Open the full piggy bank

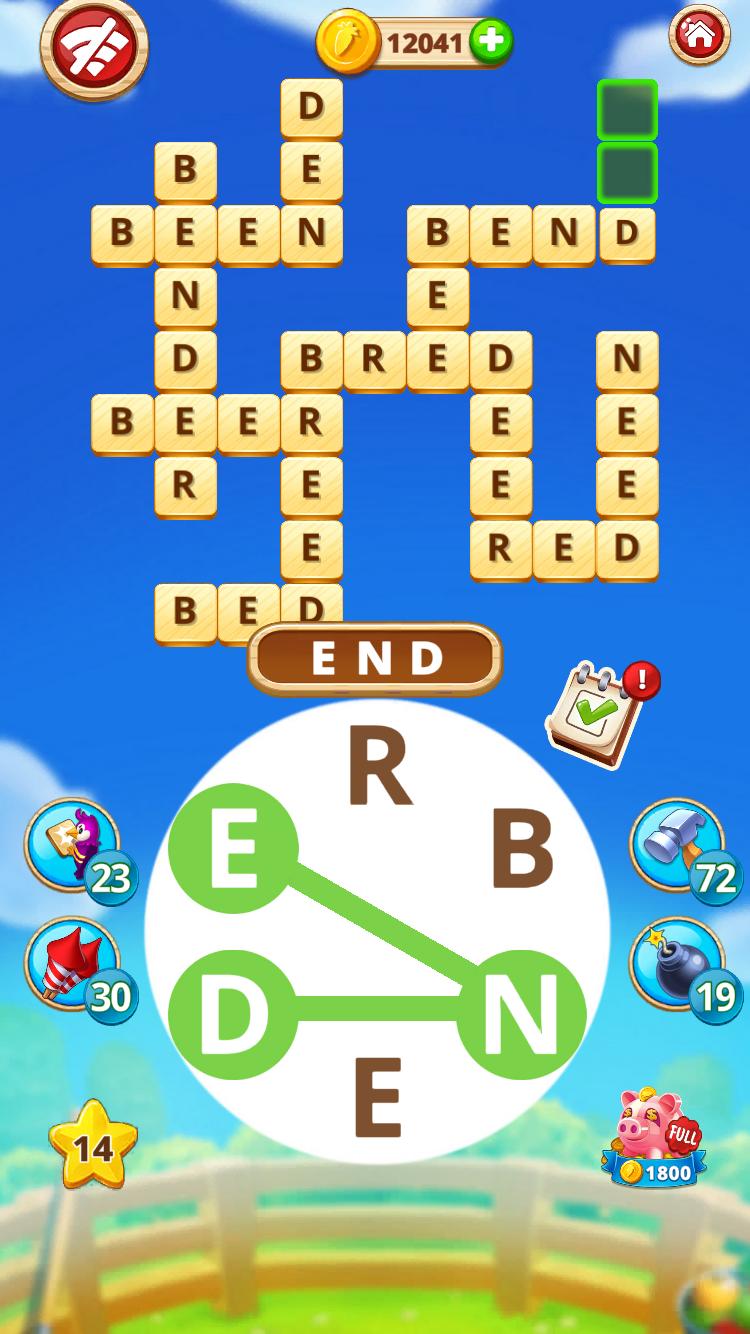coord(655,1137)
